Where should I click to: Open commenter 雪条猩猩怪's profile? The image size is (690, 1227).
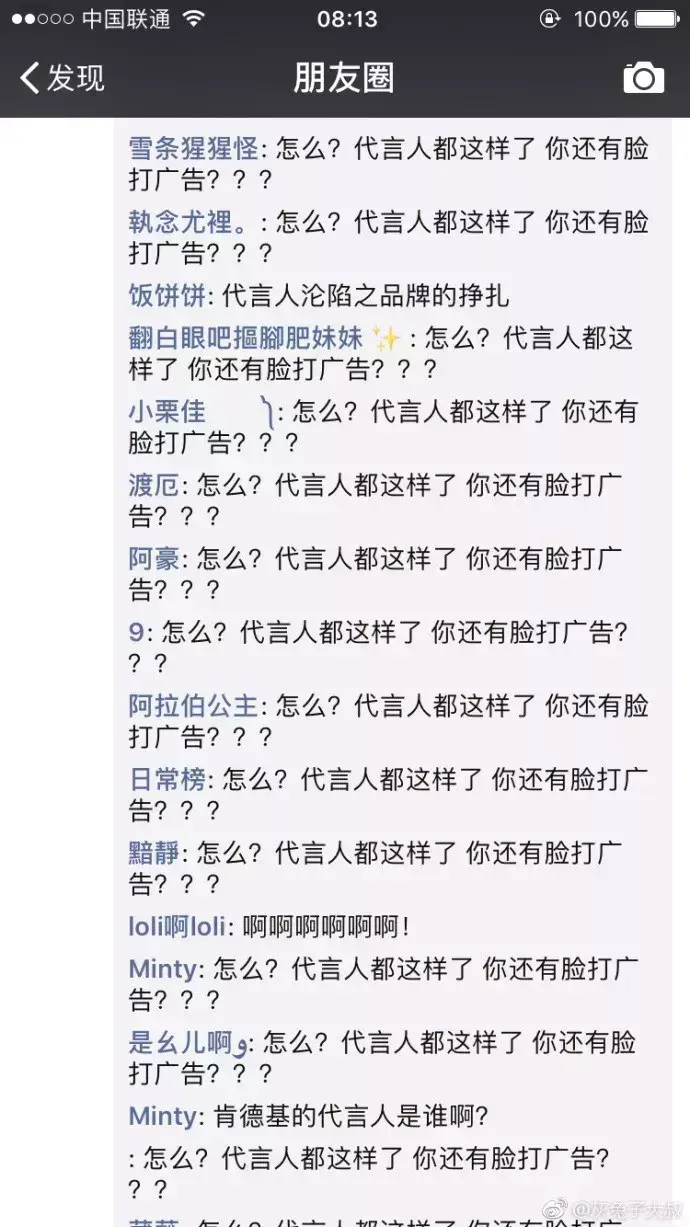[x=193, y=149]
